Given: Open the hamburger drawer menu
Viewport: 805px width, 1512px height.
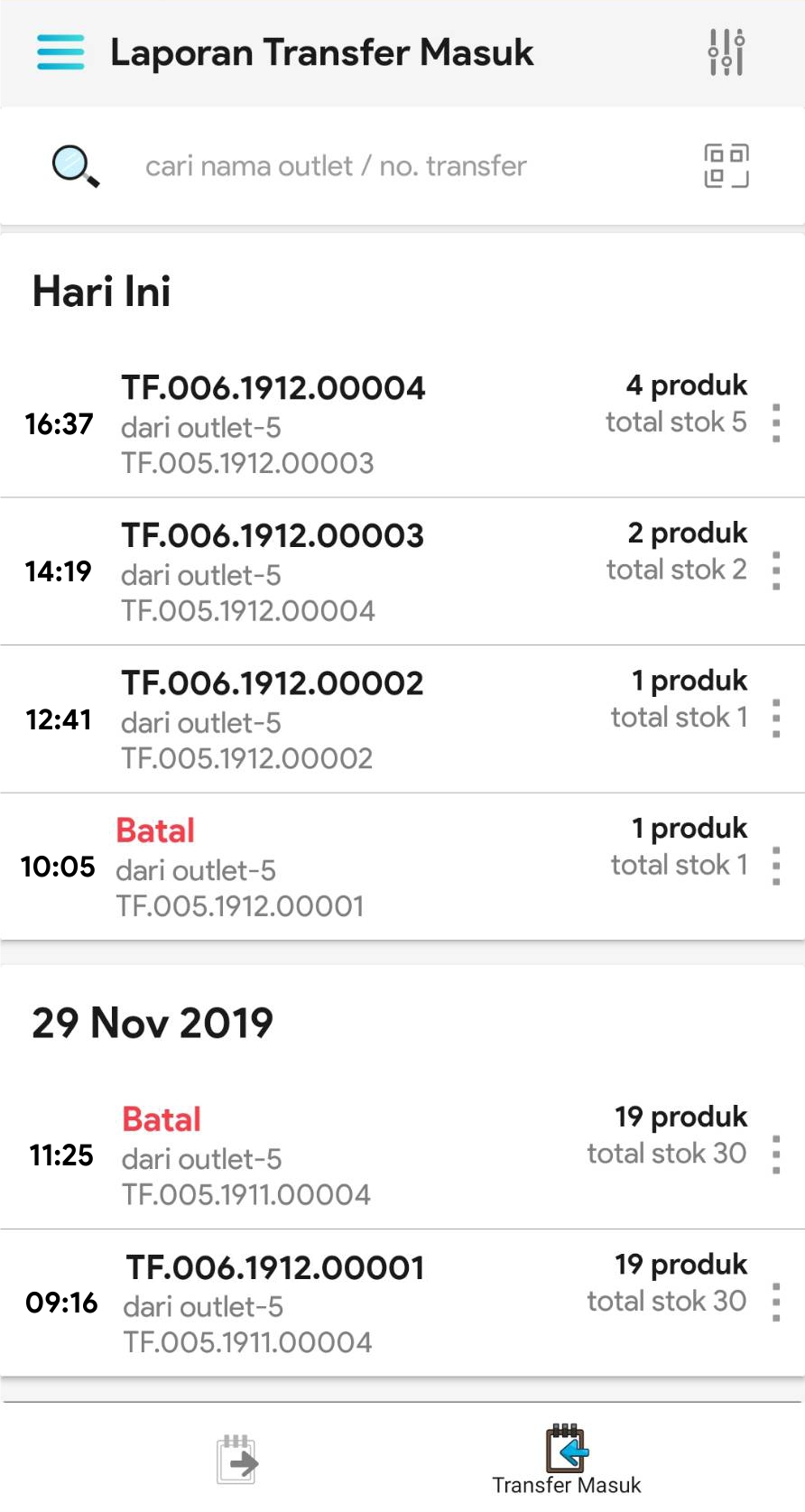Looking at the screenshot, I should [60, 52].
